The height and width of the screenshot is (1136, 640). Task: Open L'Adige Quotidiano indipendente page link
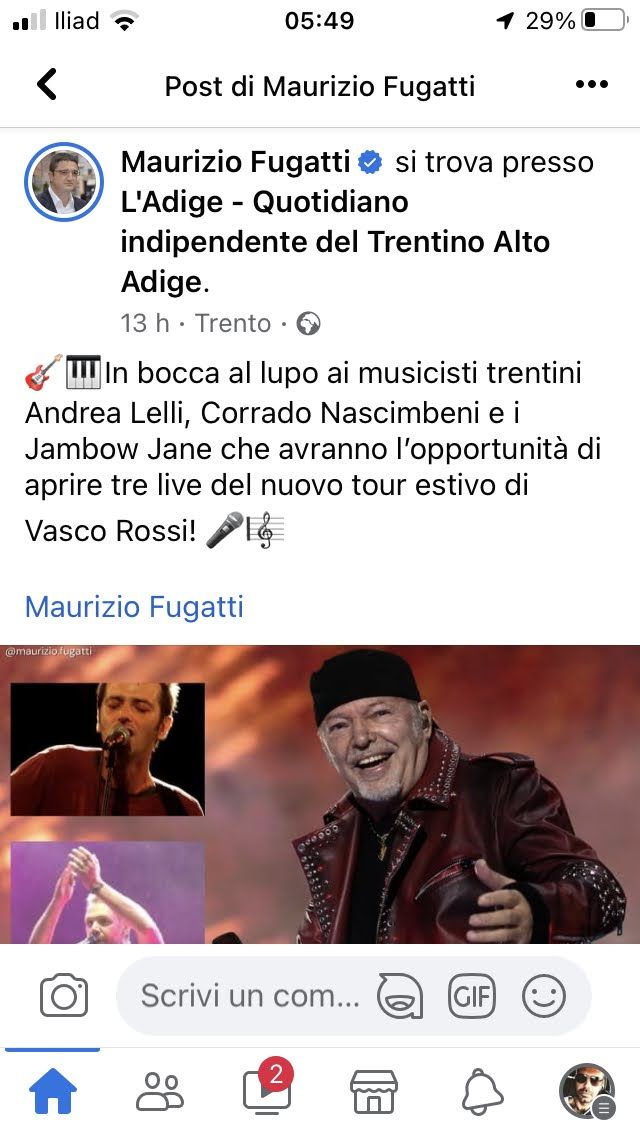pos(335,241)
